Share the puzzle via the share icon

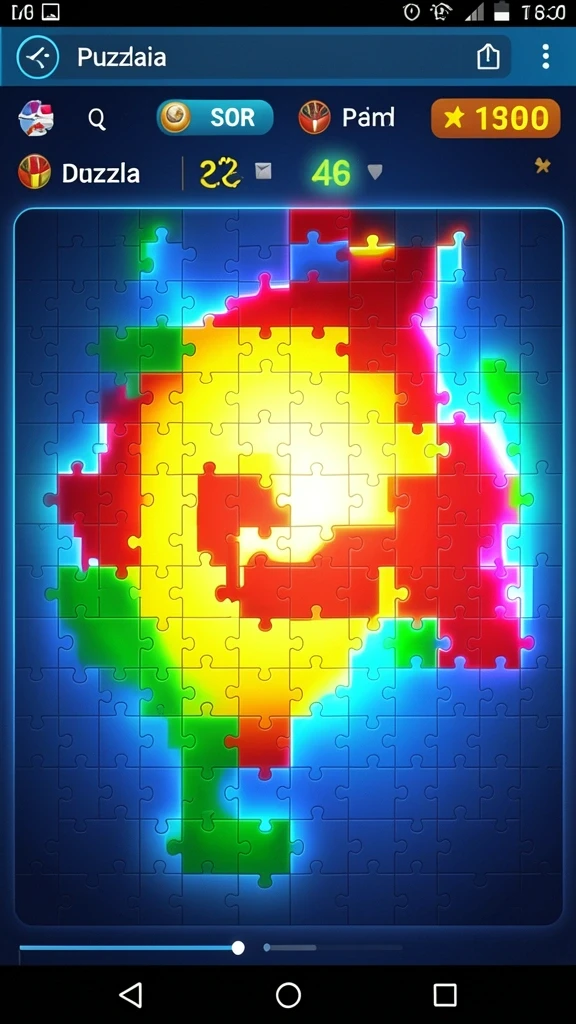pos(488,57)
